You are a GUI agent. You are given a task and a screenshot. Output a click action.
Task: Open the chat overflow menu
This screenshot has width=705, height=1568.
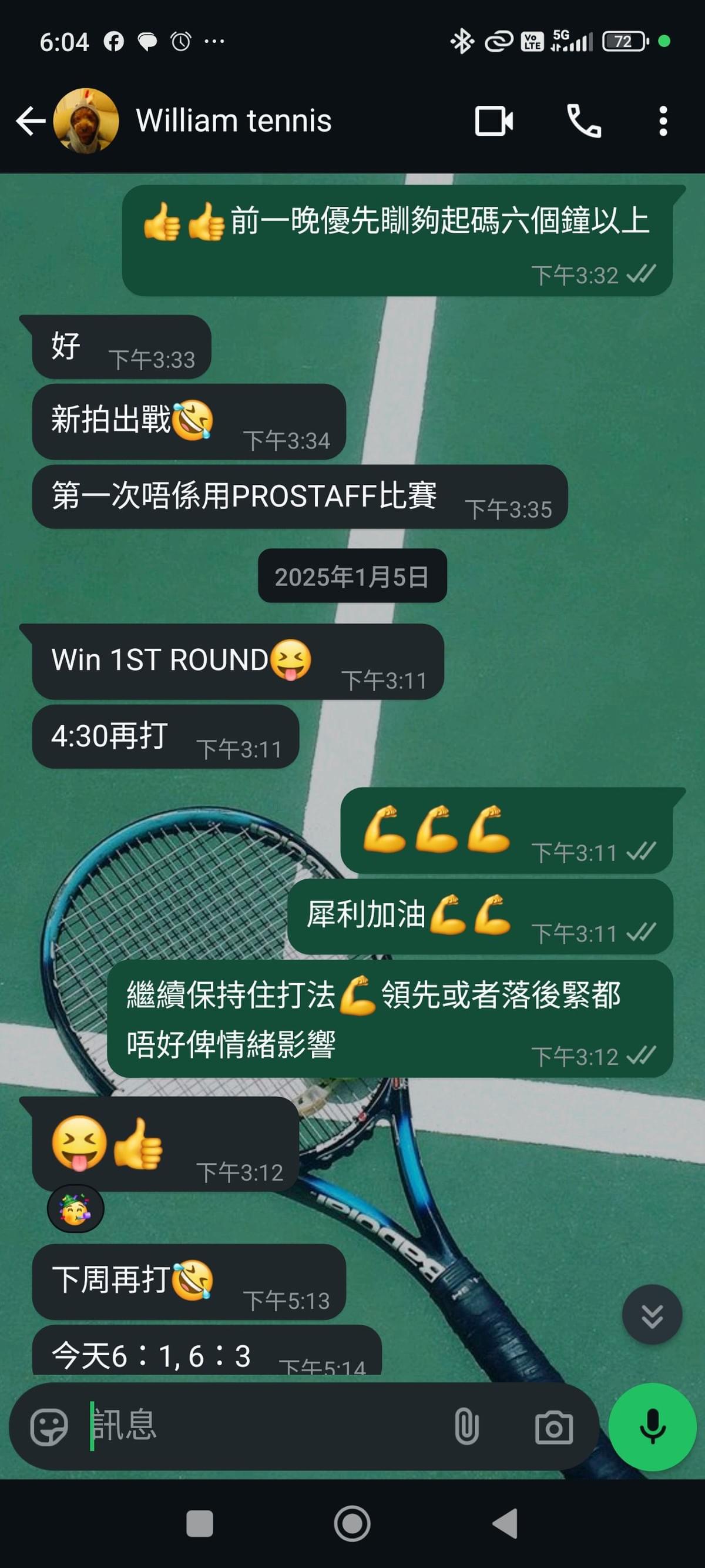tap(663, 120)
